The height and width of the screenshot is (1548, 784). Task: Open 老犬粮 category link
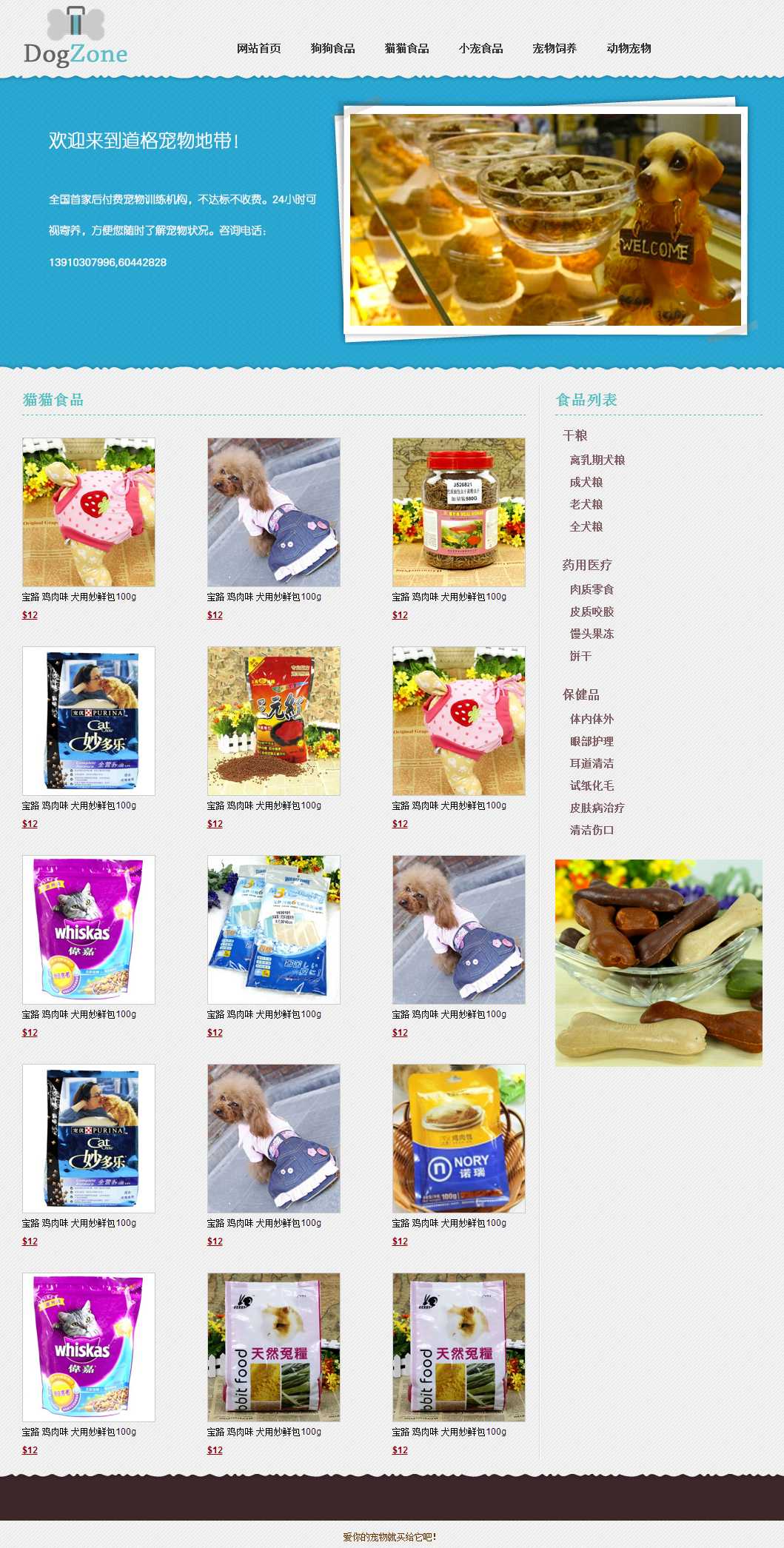coord(586,504)
